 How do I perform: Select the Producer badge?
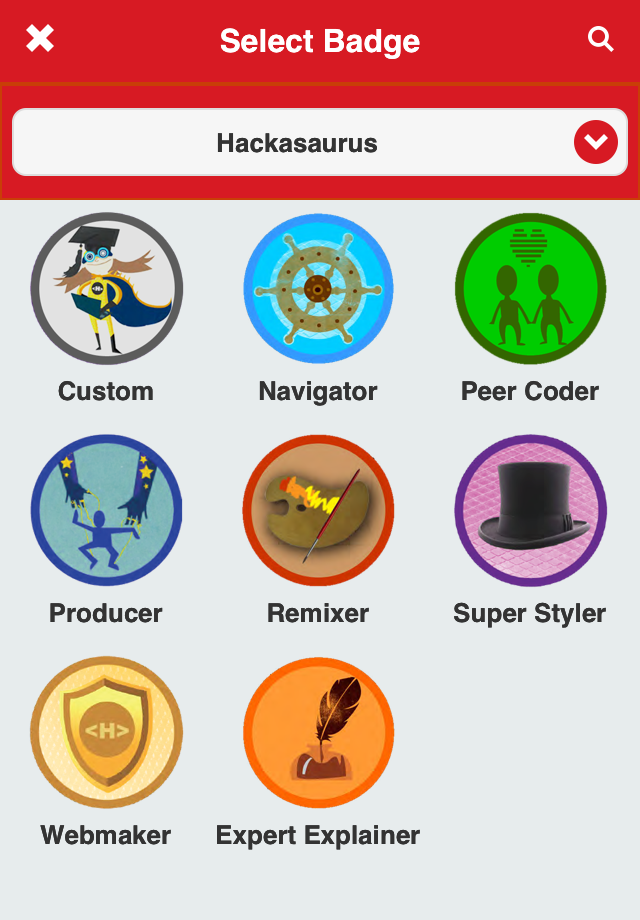[106, 511]
